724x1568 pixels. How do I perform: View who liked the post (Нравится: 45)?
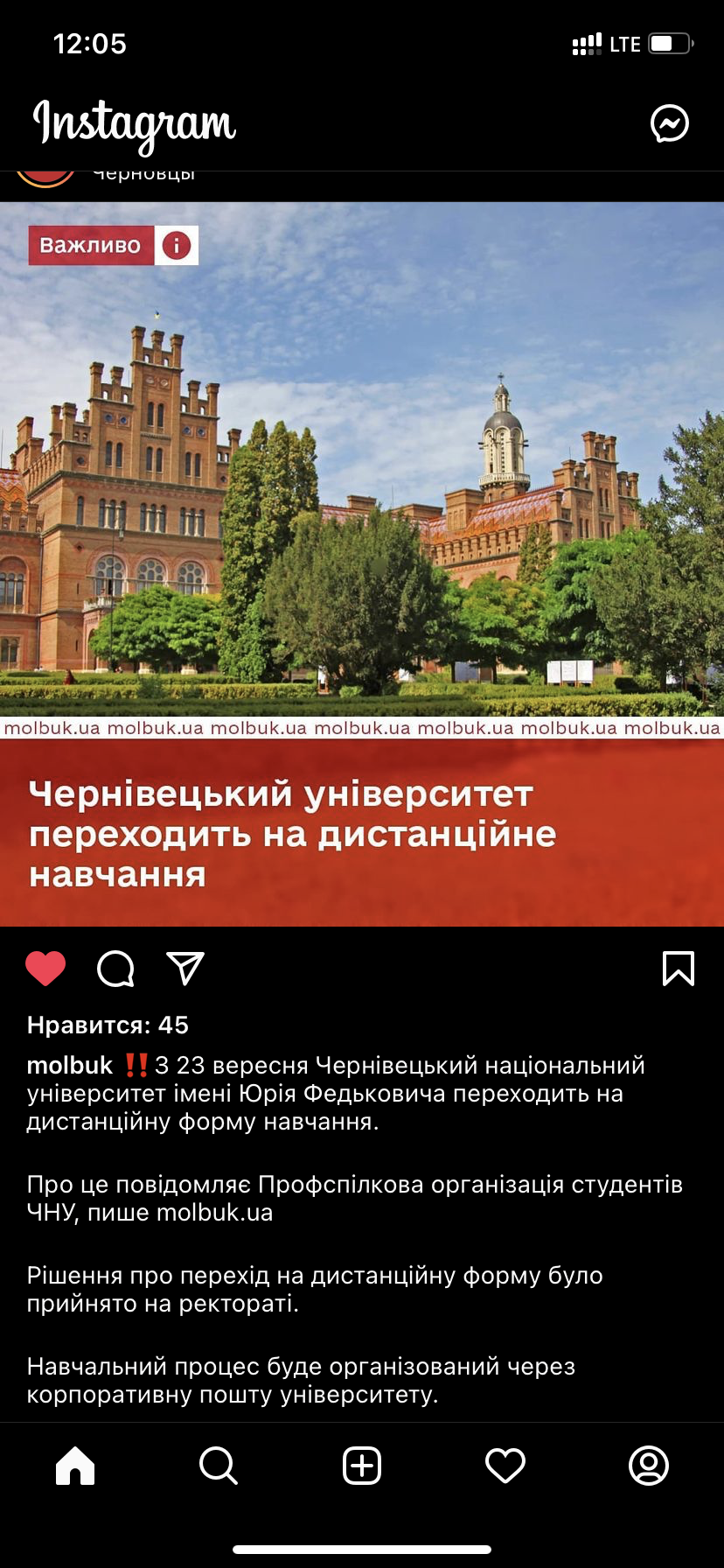[108, 1025]
